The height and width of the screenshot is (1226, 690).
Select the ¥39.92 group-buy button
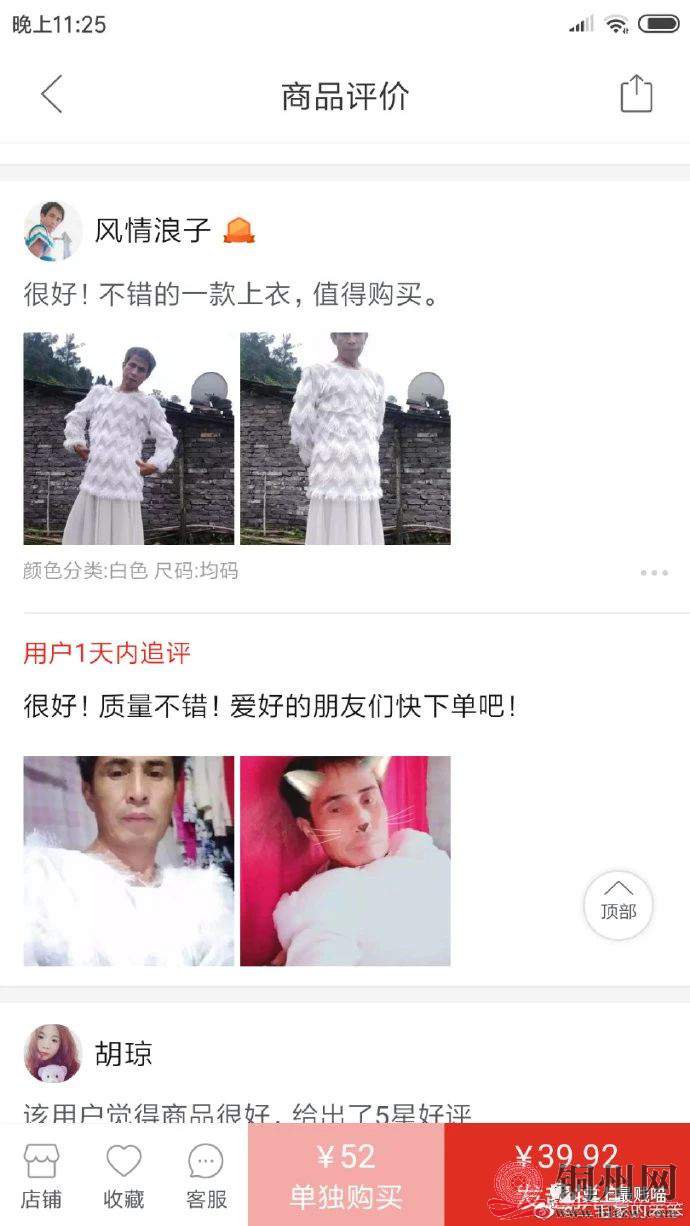point(567,1175)
